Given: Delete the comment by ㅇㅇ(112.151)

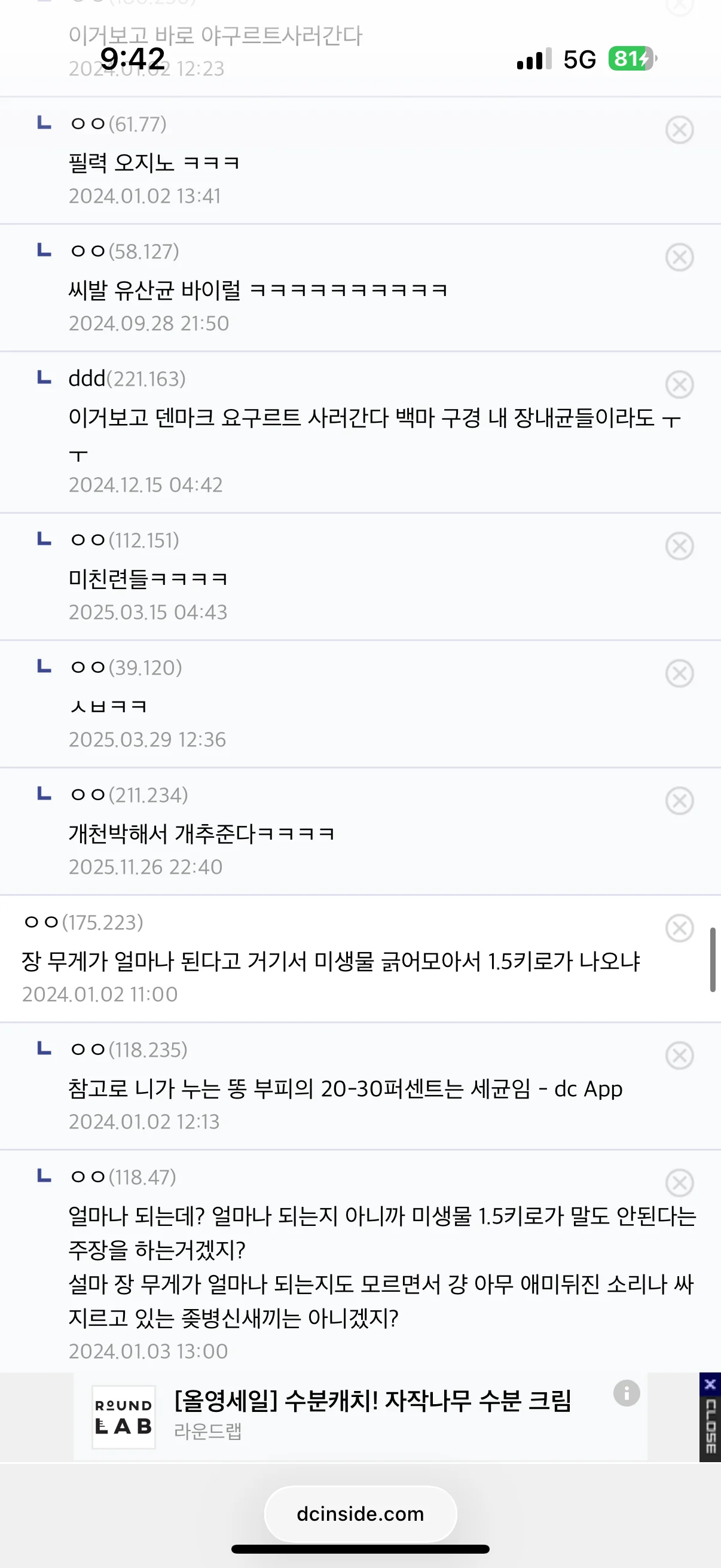Looking at the screenshot, I should 679,546.
